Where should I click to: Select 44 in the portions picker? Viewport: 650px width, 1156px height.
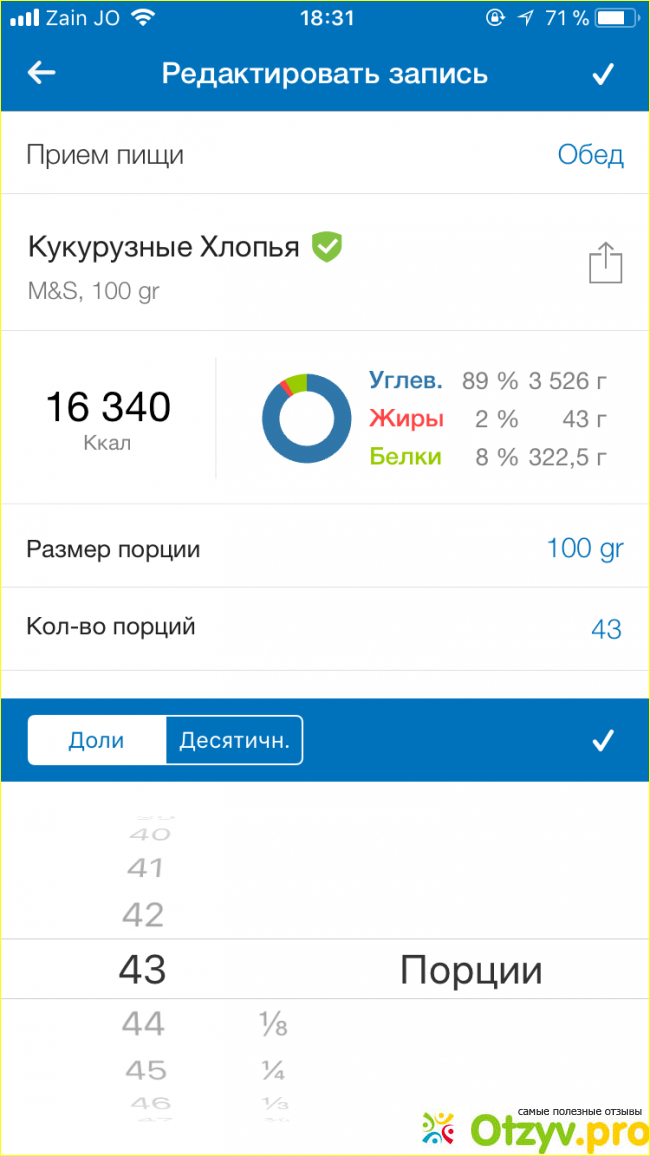click(x=143, y=1024)
